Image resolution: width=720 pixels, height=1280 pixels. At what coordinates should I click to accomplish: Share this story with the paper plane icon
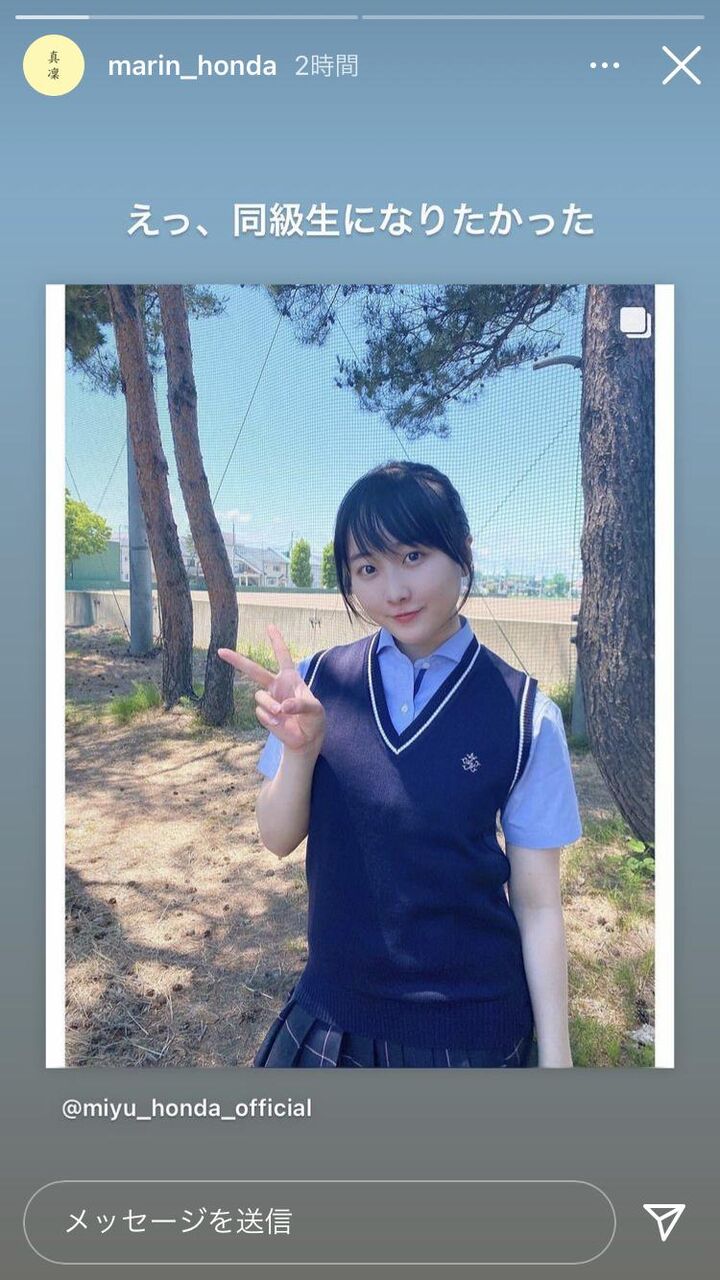664,1221
